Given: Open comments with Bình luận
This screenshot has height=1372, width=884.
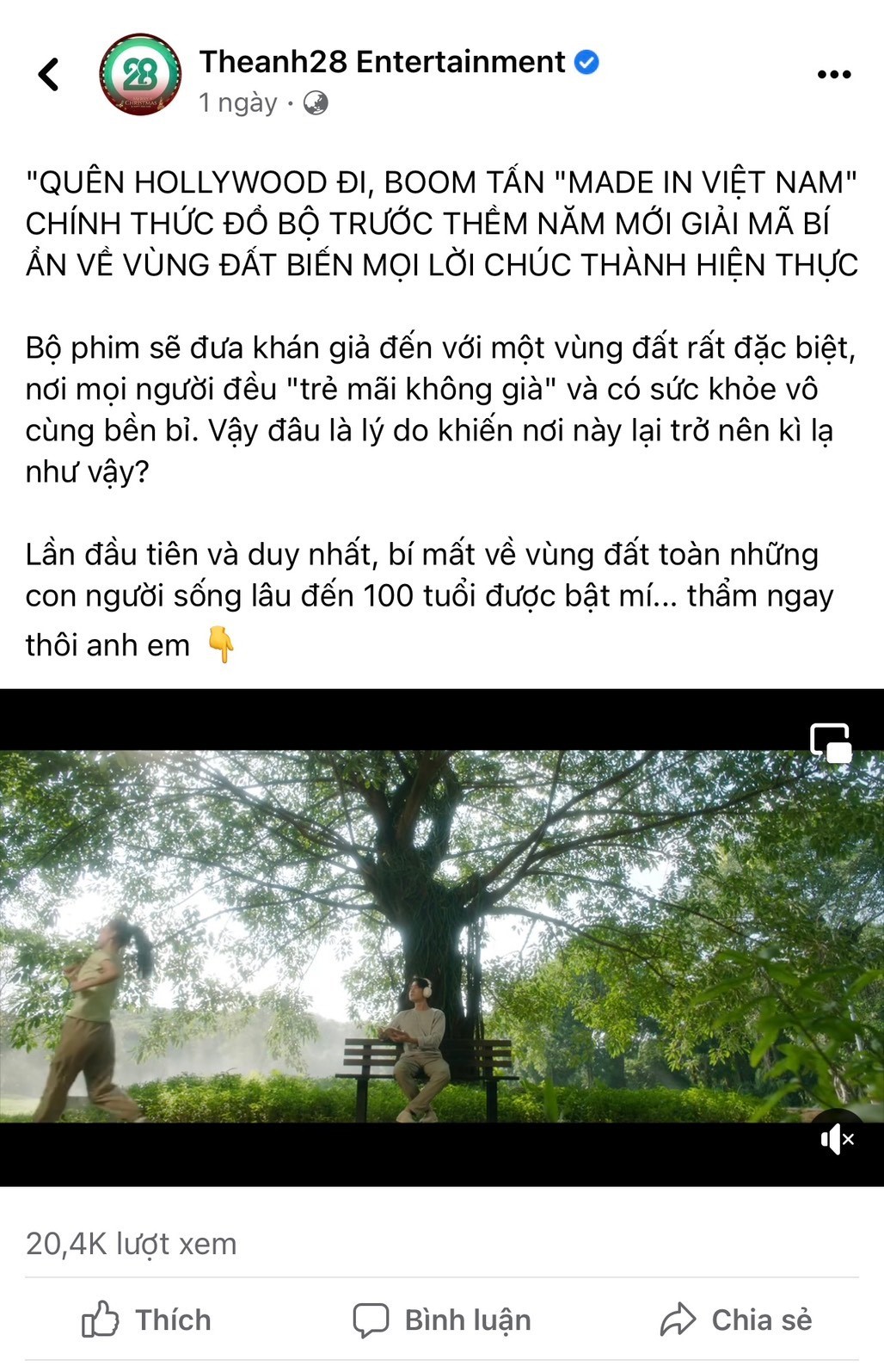Looking at the screenshot, I should tap(442, 1320).
